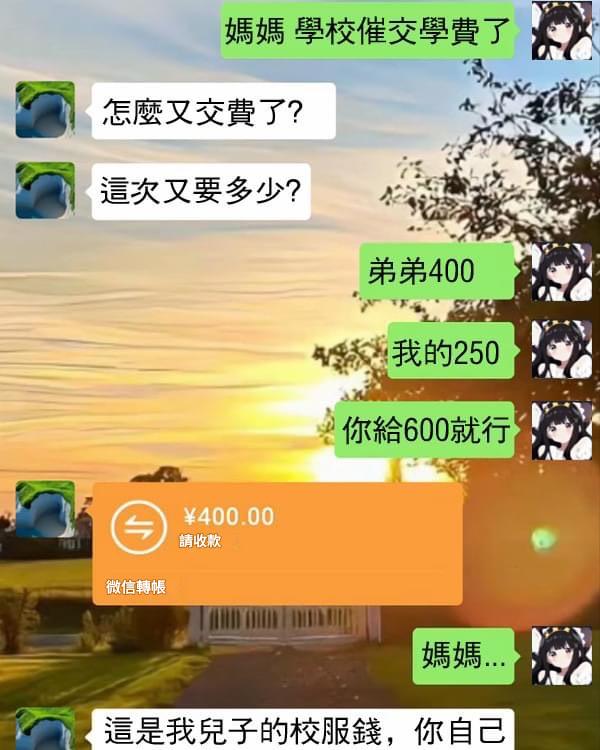Tap the avatar beside the 我的250 message
The height and width of the screenshot is (750, 600).
(x=561, y=350)
